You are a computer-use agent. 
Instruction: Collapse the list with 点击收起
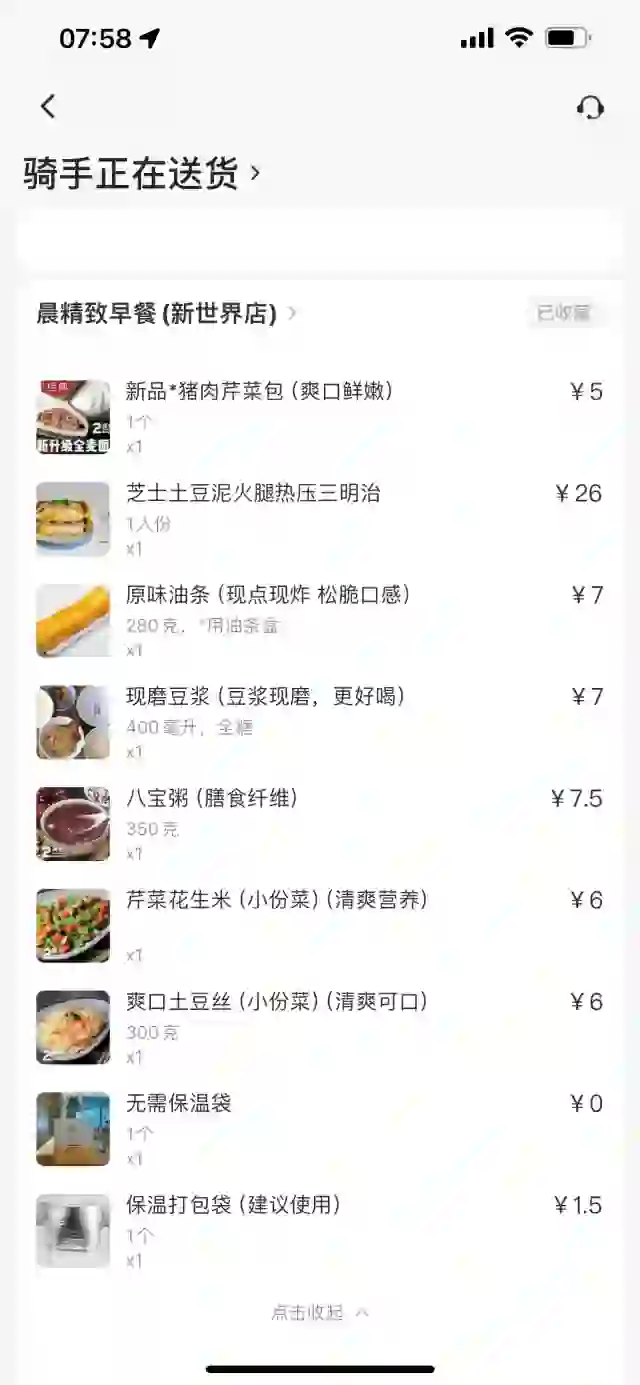click(x=320, y=1312)
